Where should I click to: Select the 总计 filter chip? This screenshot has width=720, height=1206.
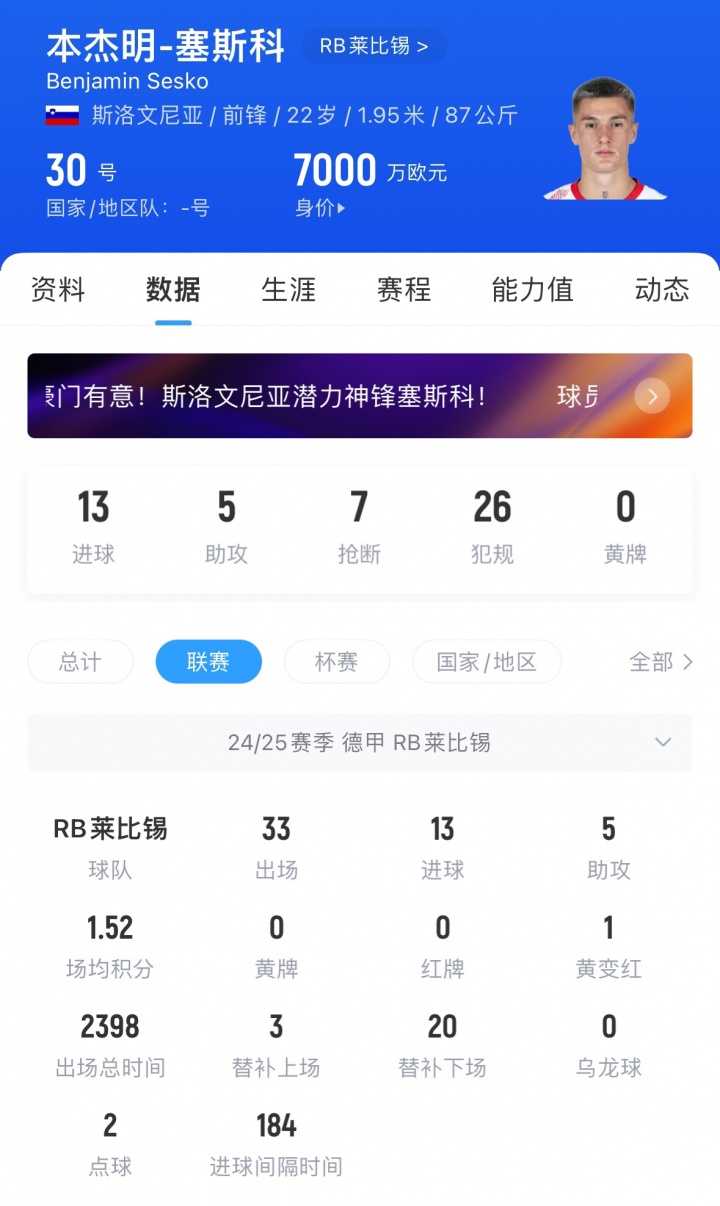[80, 662]
